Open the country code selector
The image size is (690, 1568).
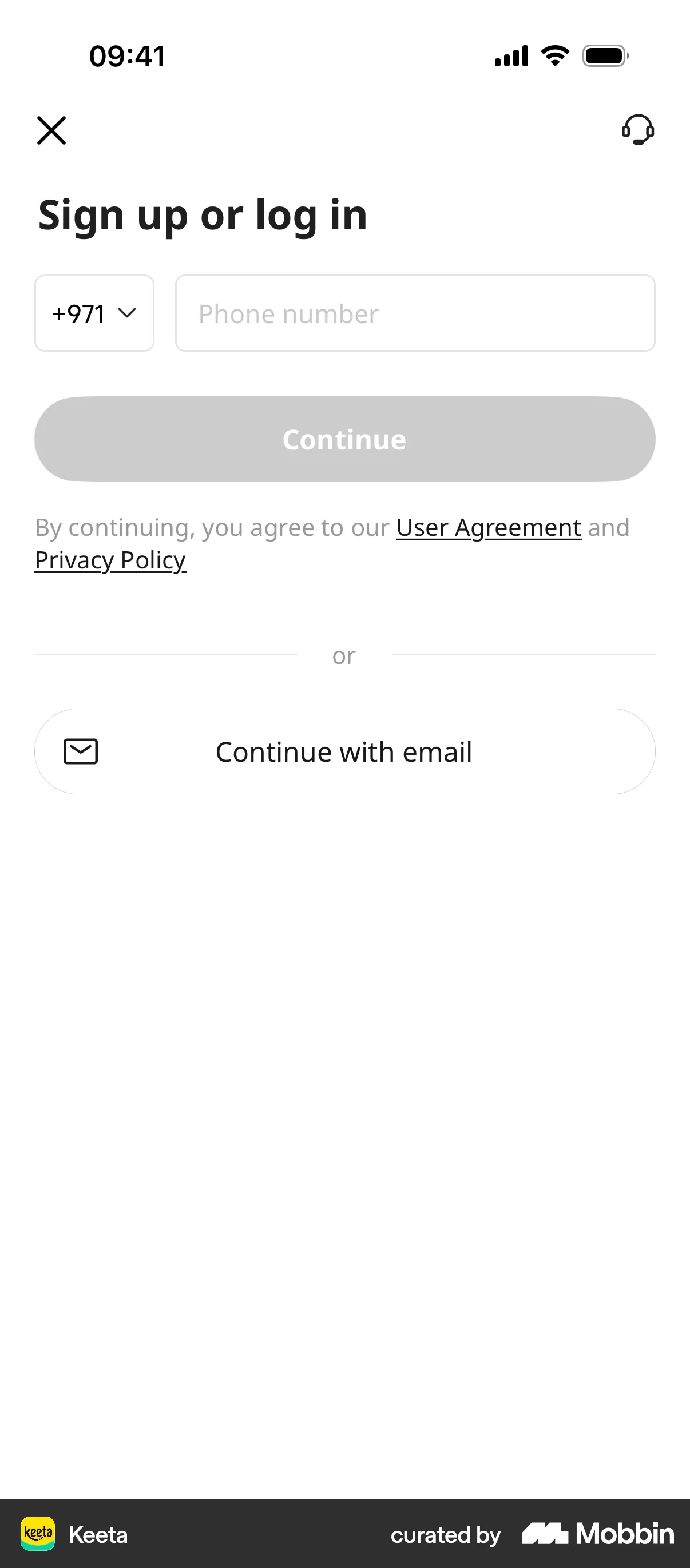pos(94,313)
